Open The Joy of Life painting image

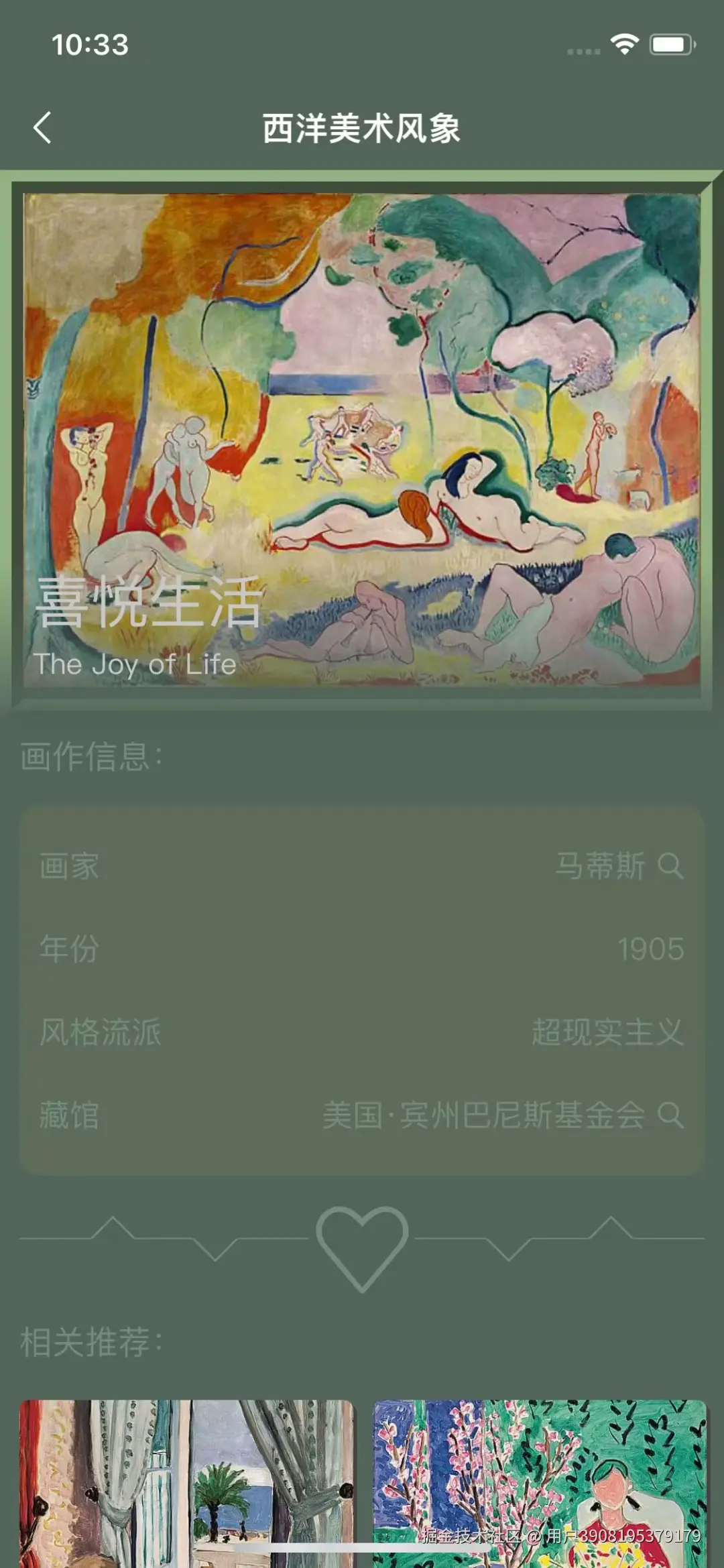pos(362,439)
